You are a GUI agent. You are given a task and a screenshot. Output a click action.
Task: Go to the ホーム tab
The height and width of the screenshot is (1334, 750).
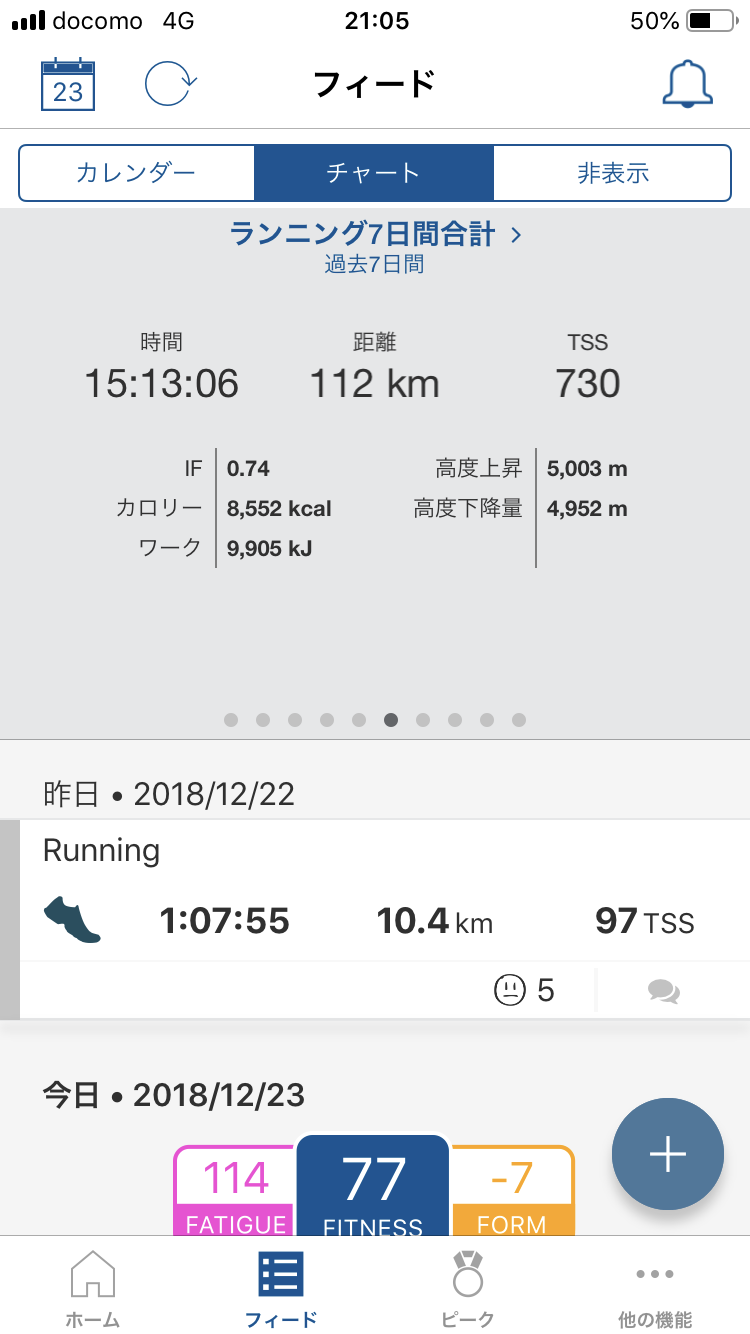(93, 1290)
